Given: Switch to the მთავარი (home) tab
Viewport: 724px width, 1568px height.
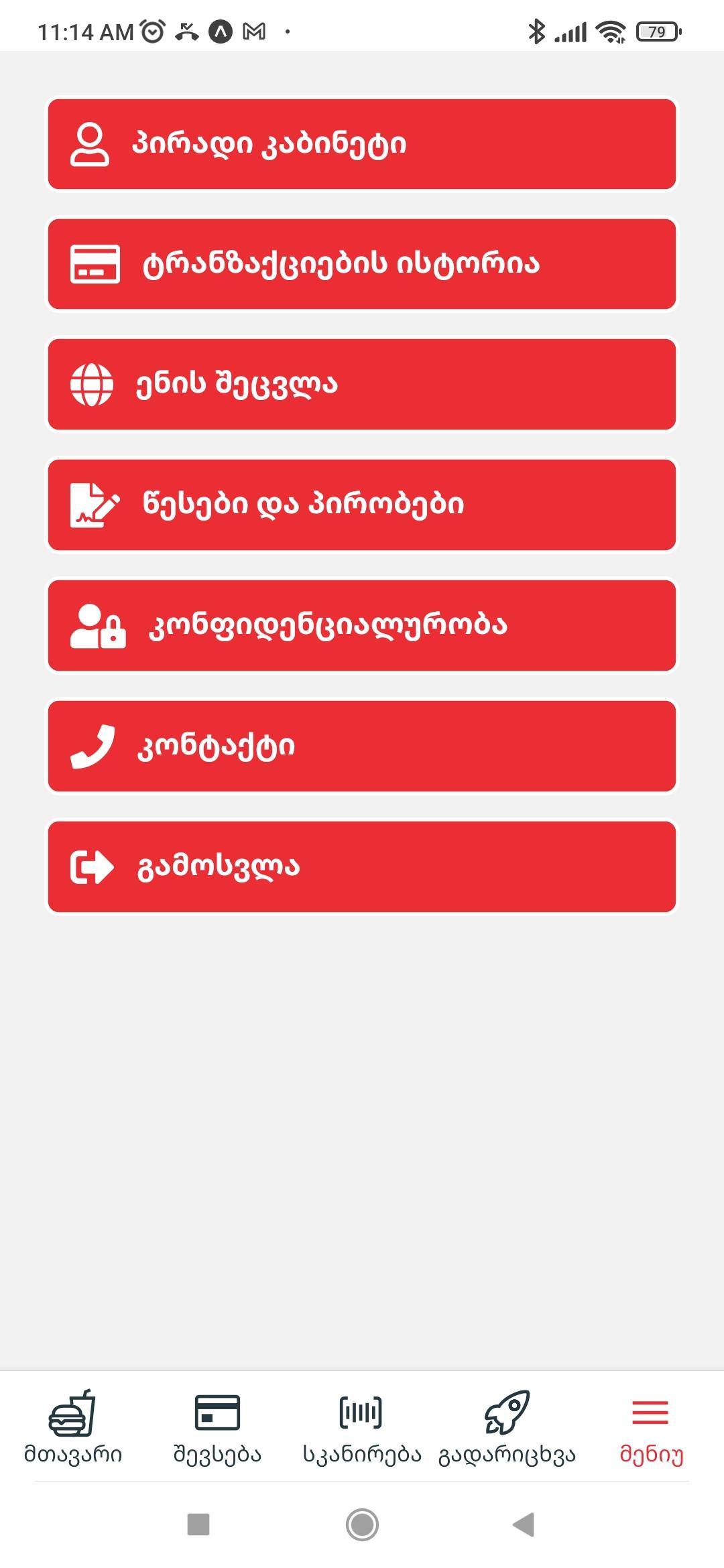Looking at the screenshot, I should [72, 1427].
